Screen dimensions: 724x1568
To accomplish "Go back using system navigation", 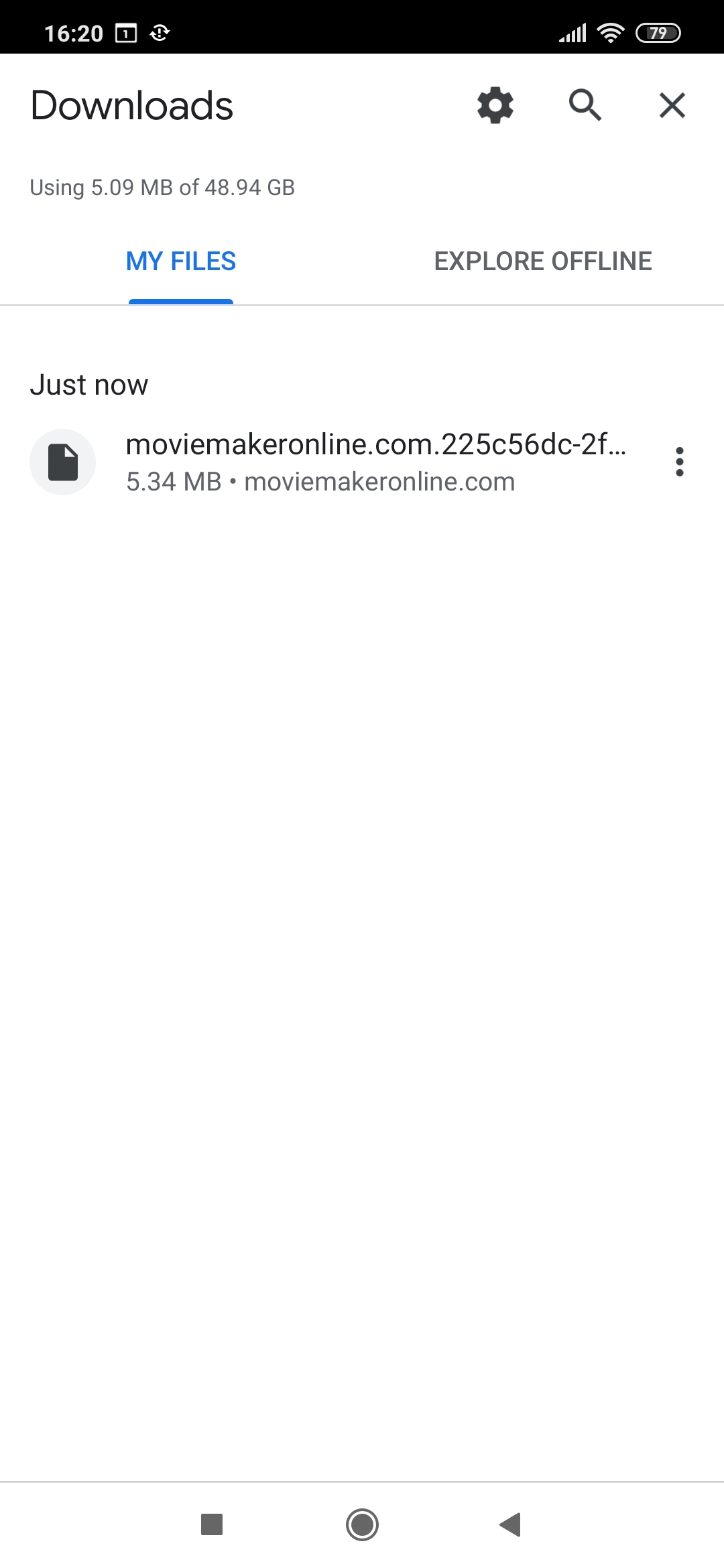I will tap(511, 1525).
